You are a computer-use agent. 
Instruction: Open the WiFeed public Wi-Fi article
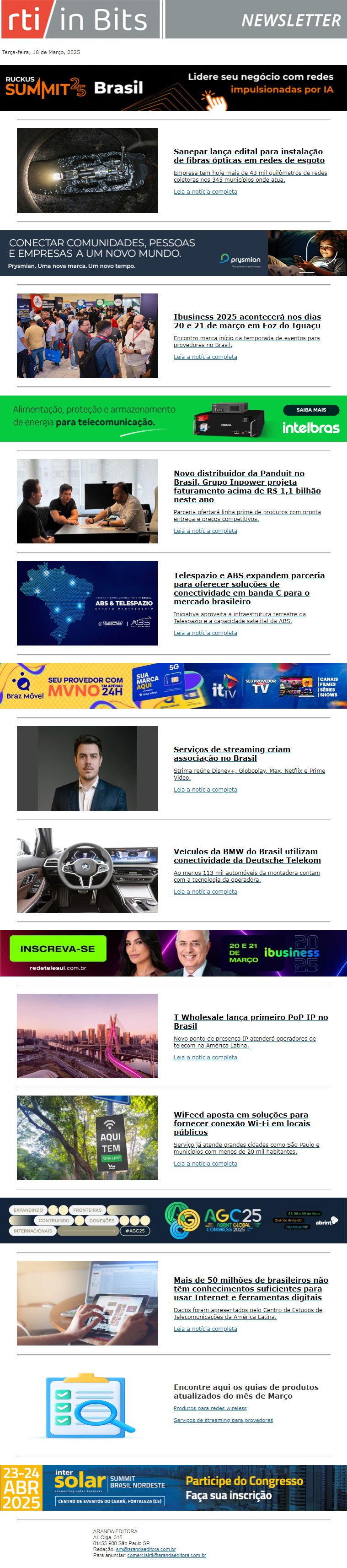[x=241, y=1123]
